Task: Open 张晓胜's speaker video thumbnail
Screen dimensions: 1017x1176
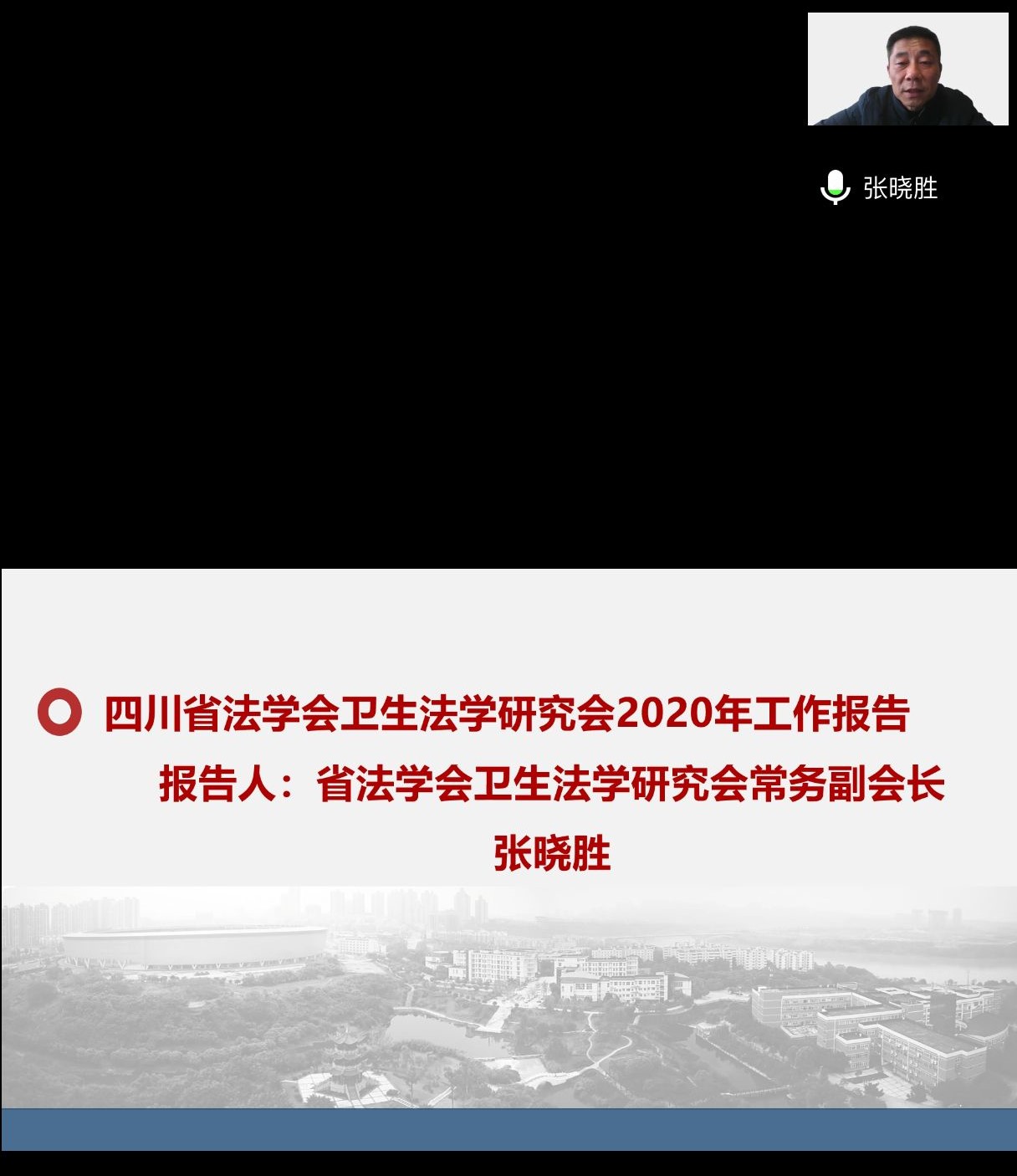Action: (x=907, y=69)
